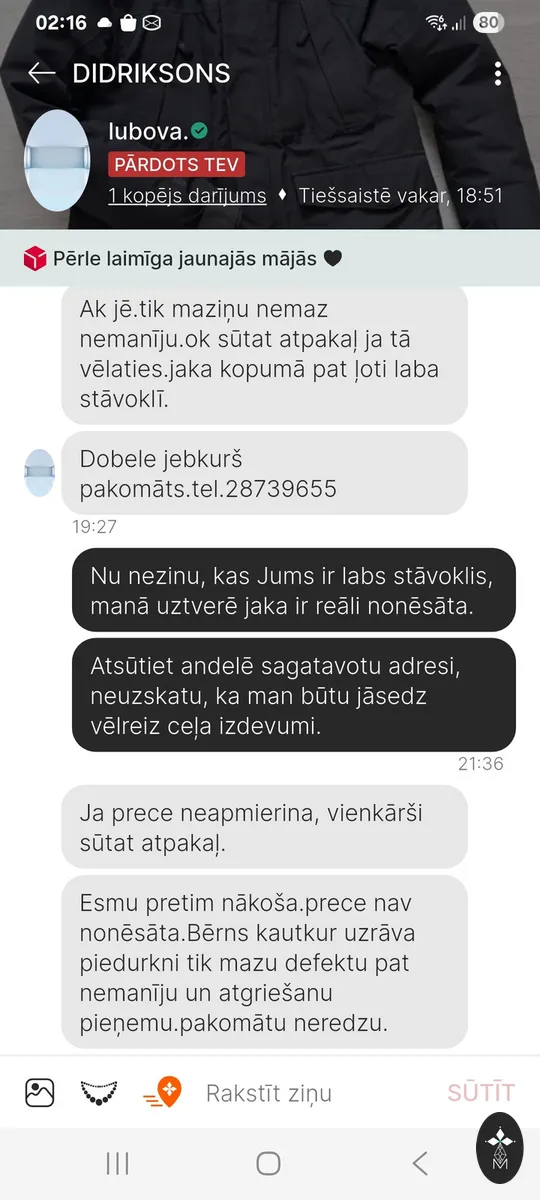Open the three-dot overflow menu
This screenshot has height=1200, width=540.
coord(498,73)
